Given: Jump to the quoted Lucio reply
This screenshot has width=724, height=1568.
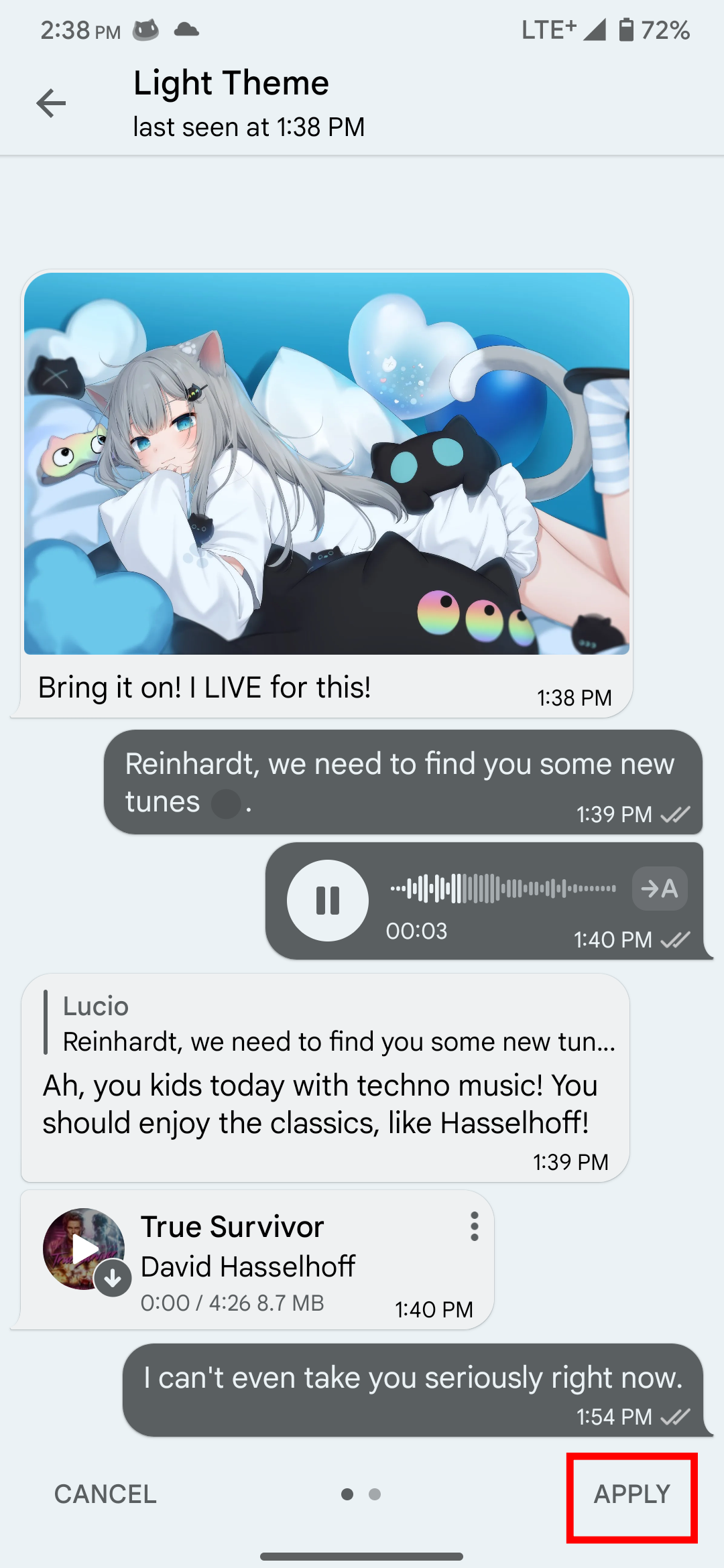Looking at the screenshot, I should [328, 1024].
